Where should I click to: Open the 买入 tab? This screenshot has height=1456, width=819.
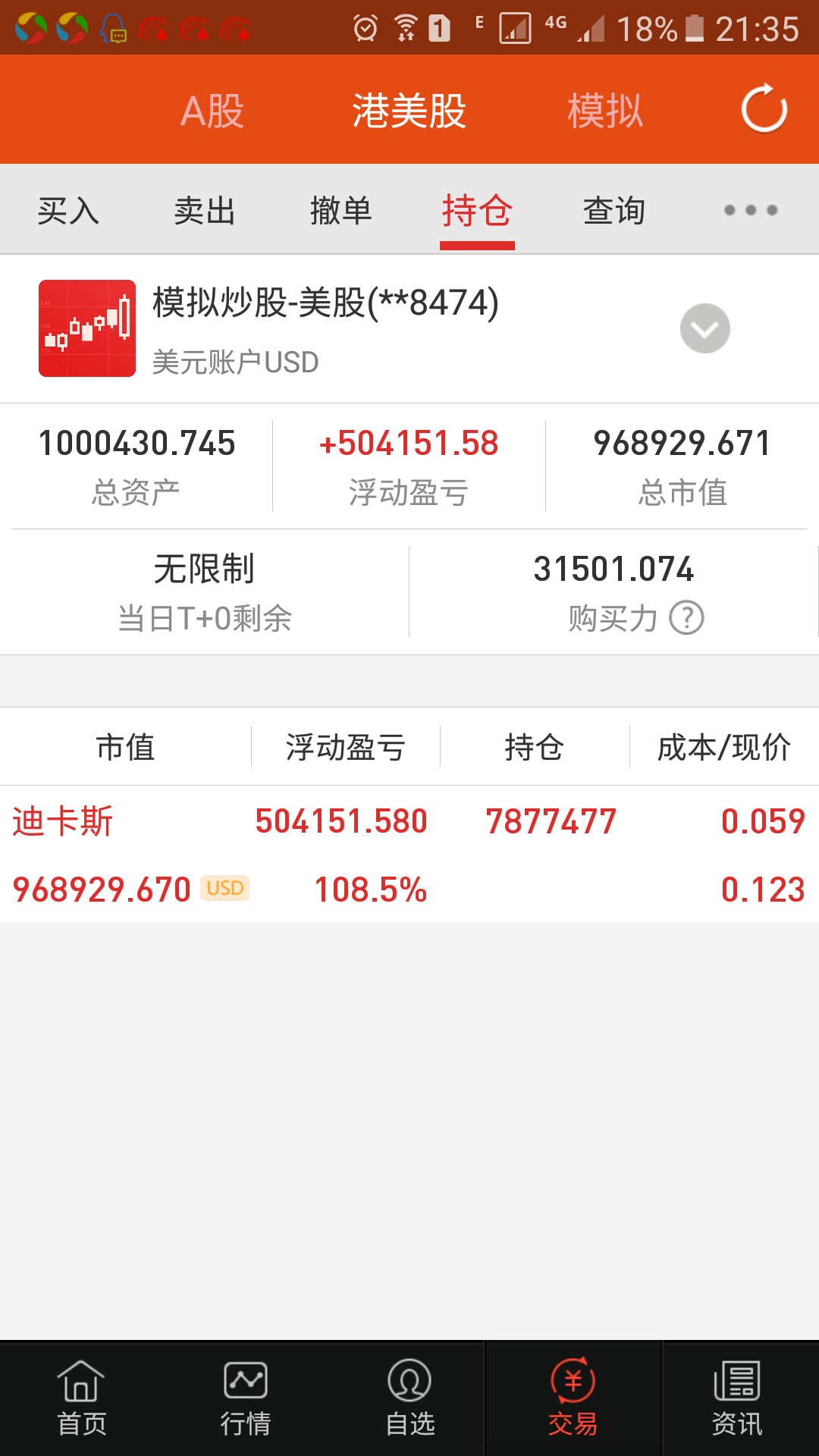point(68,210)
